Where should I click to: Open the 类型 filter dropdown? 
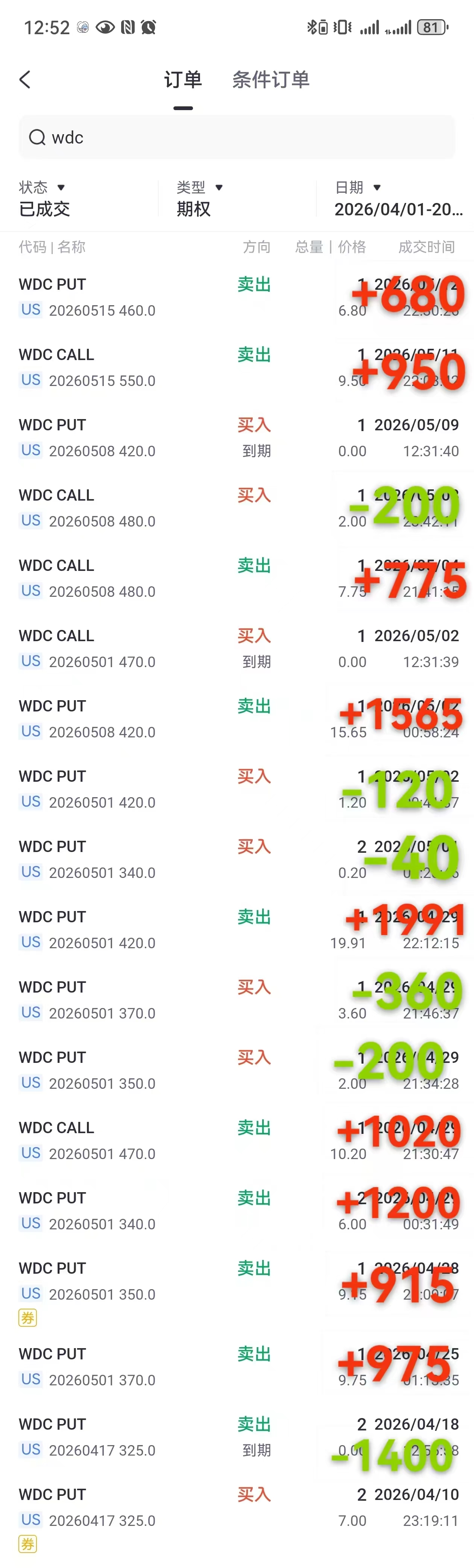(199, 199)
